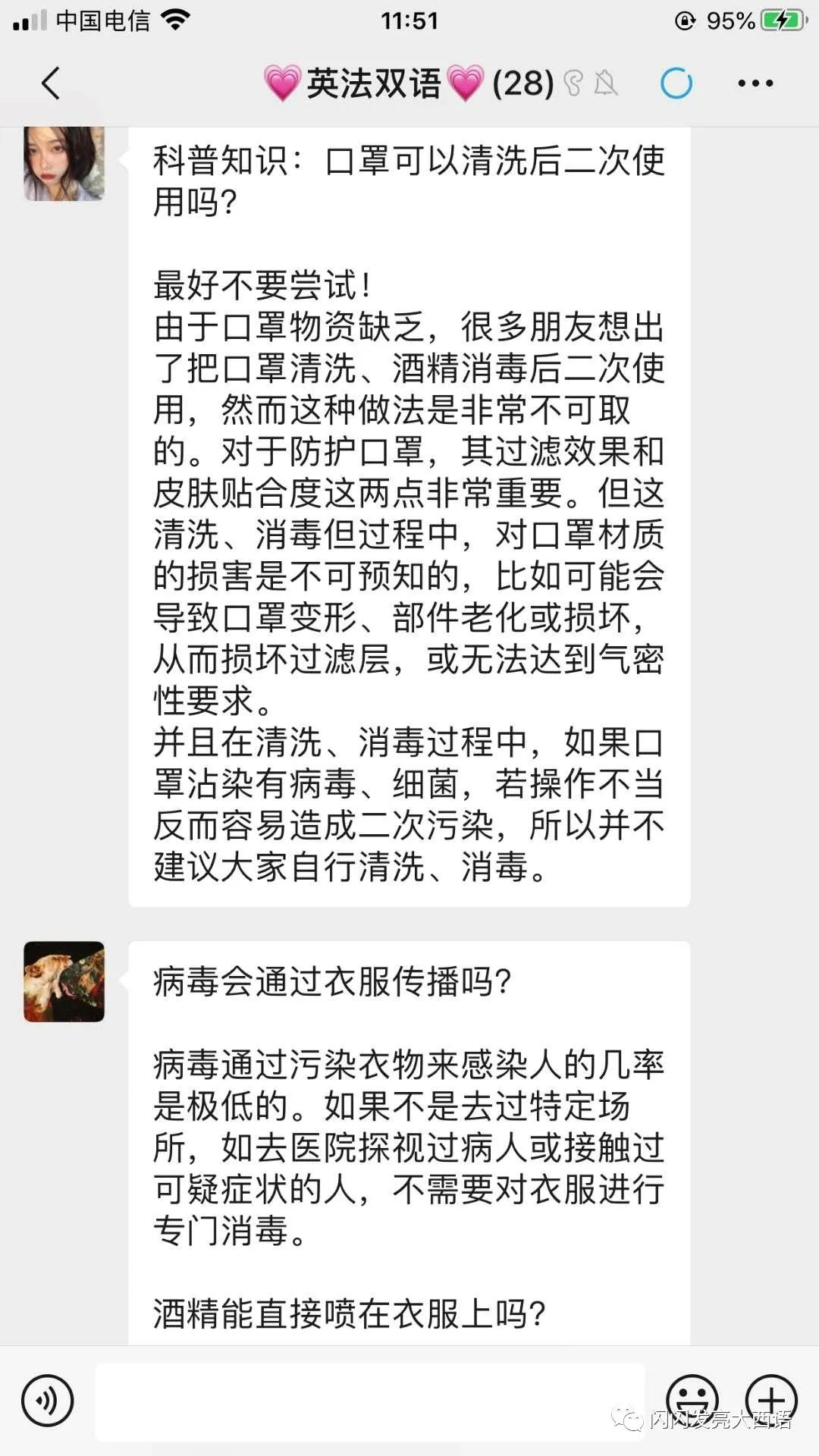Tap the voice message icon
This screenshot has width=819, height=1456.
[47, 1401]
